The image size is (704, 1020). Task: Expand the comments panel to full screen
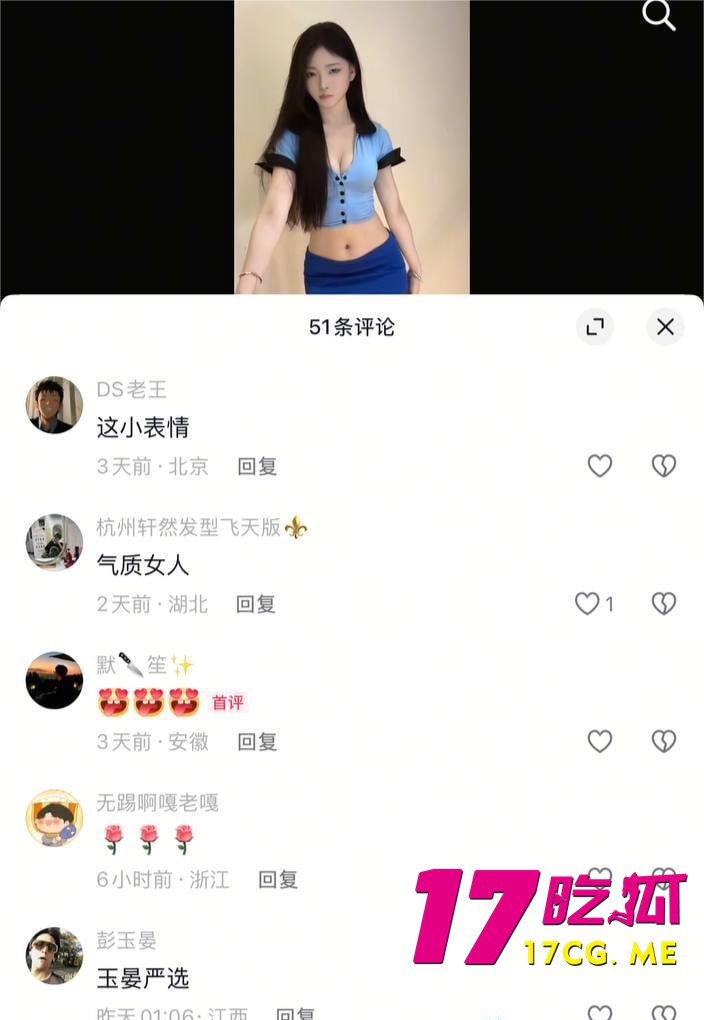595,327
